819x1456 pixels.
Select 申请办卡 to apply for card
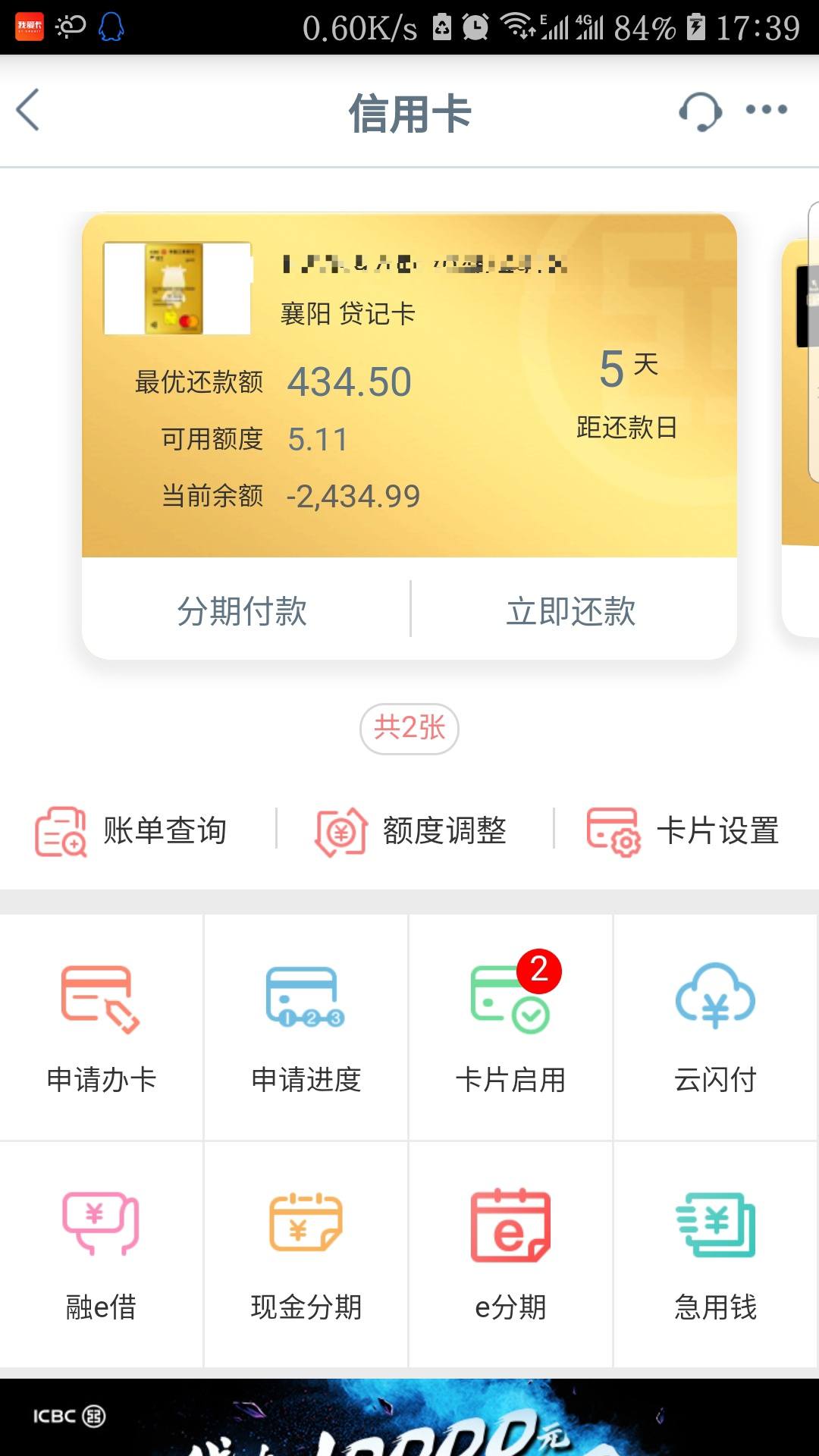(102, 1028)
